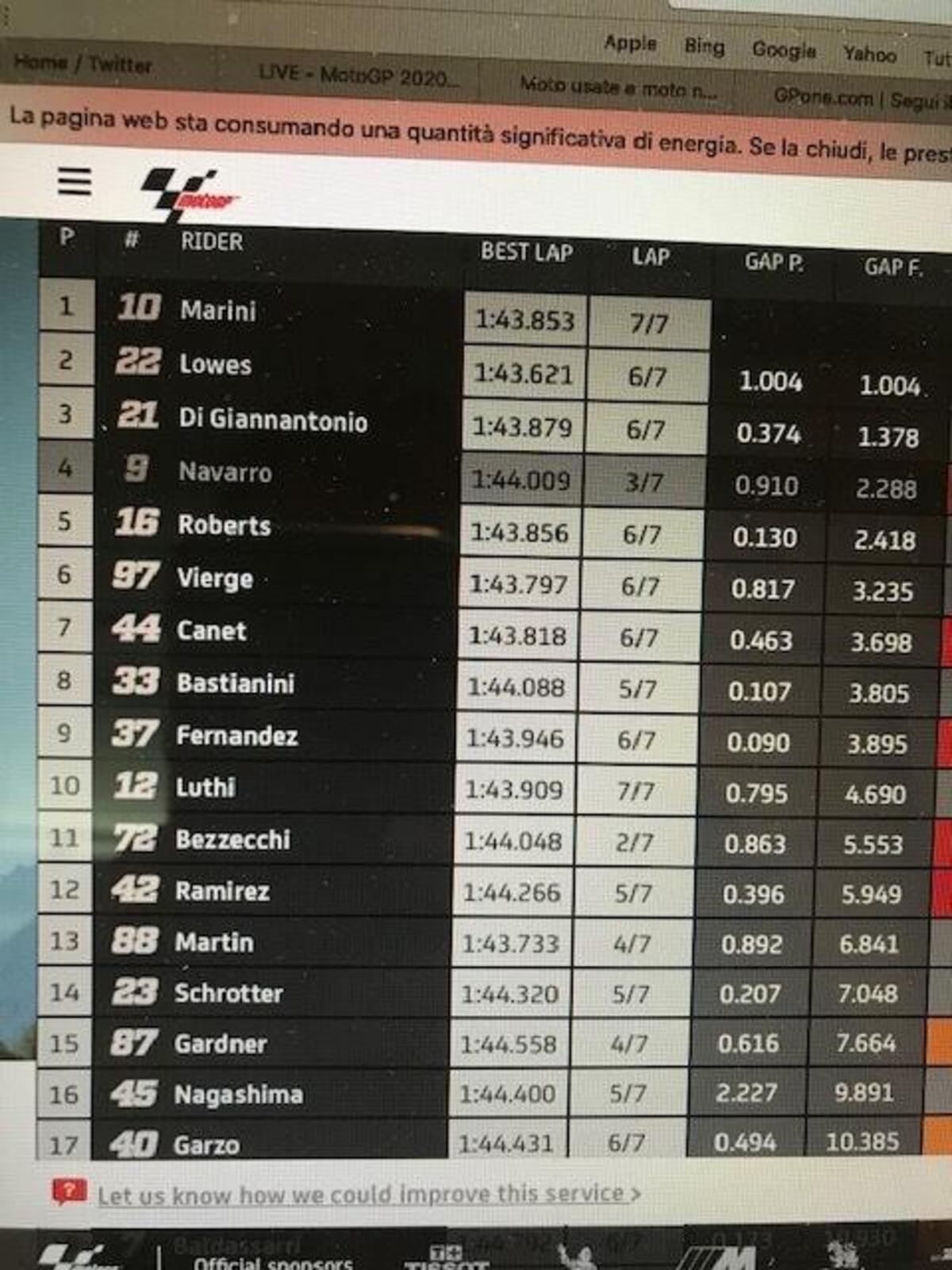Viewport: 952px width, 1270px height.
Task: Open the Yahoo bookmark
Action: click(x=869, y=55)
